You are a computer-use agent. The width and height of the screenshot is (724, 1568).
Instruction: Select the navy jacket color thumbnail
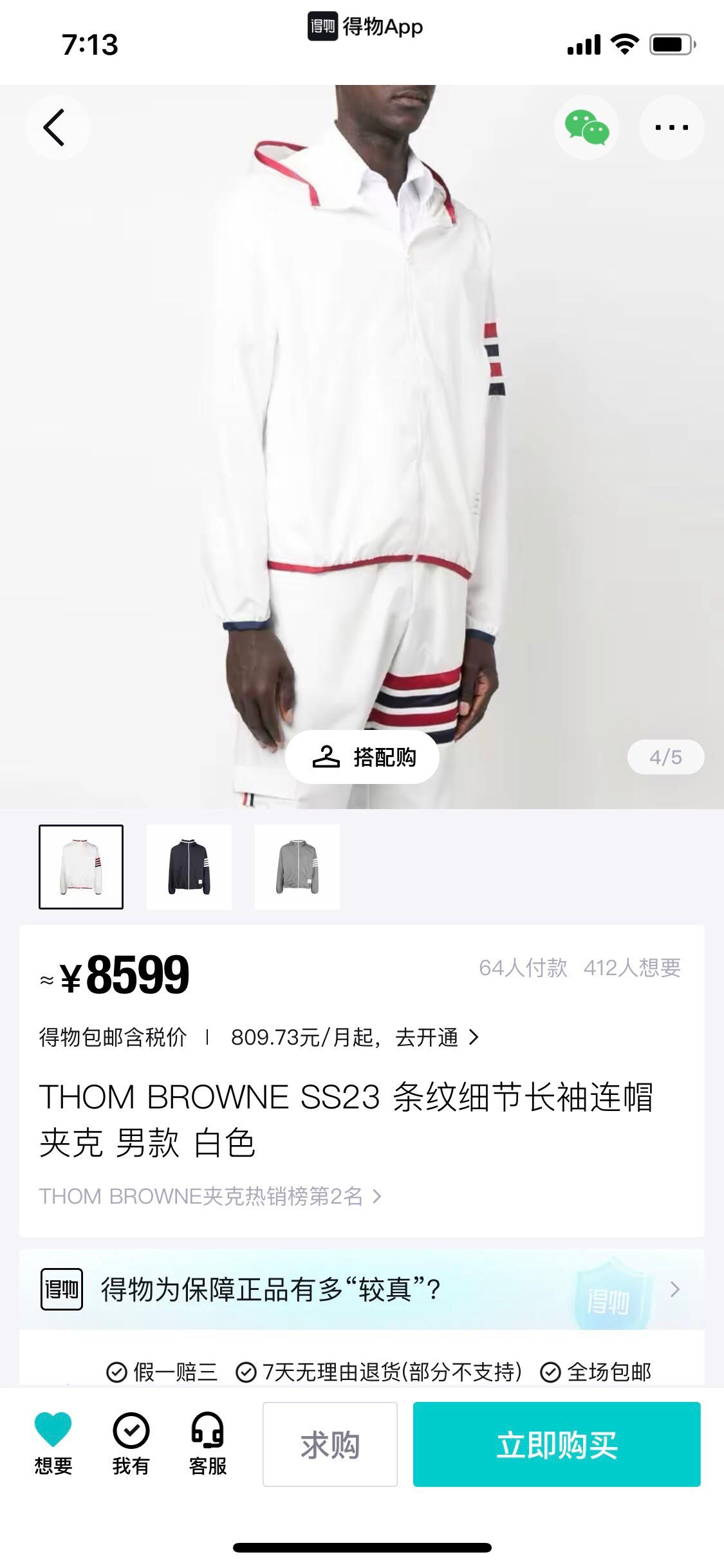(x=189, y=866)
